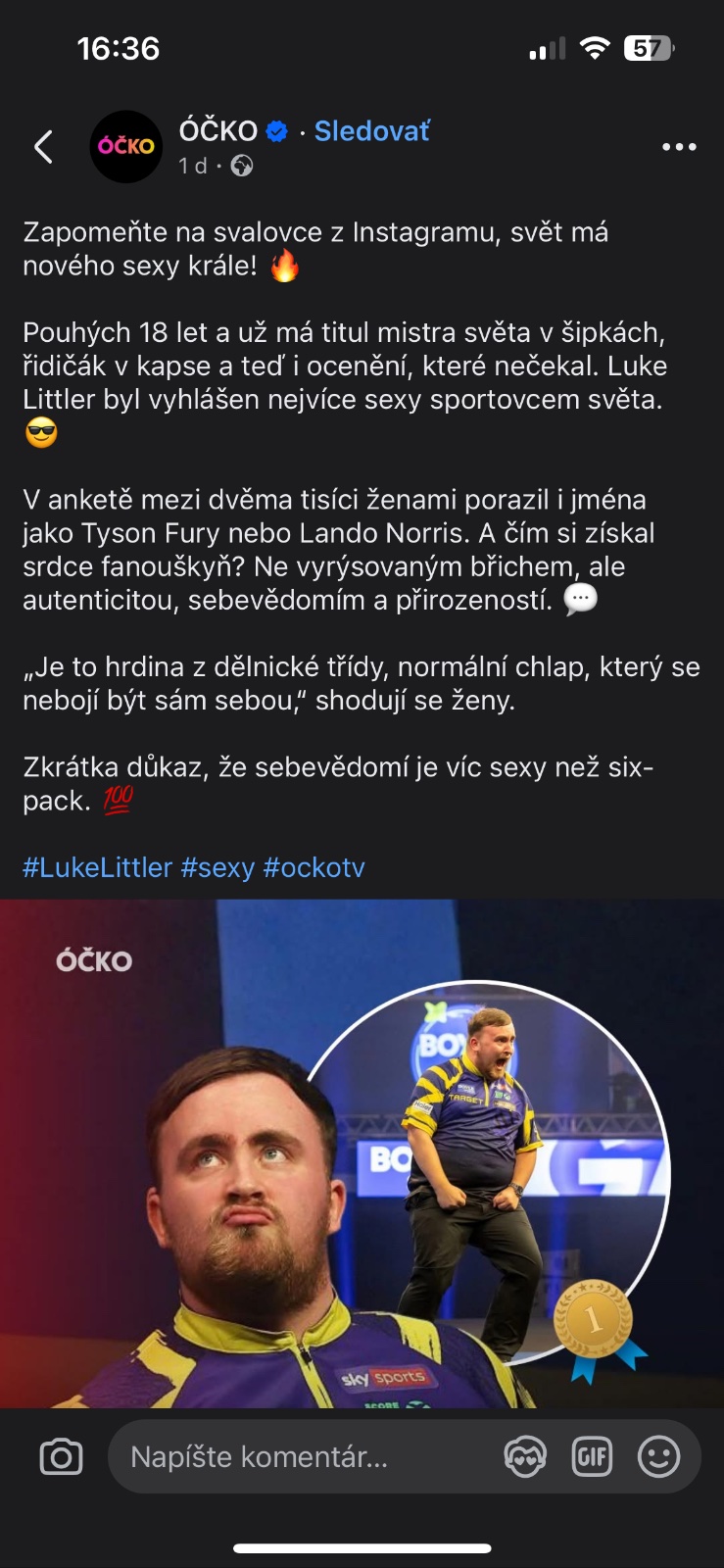Open the avatar sticker picker
This screenshot has height=1568, width=724.
(525, 1457)
